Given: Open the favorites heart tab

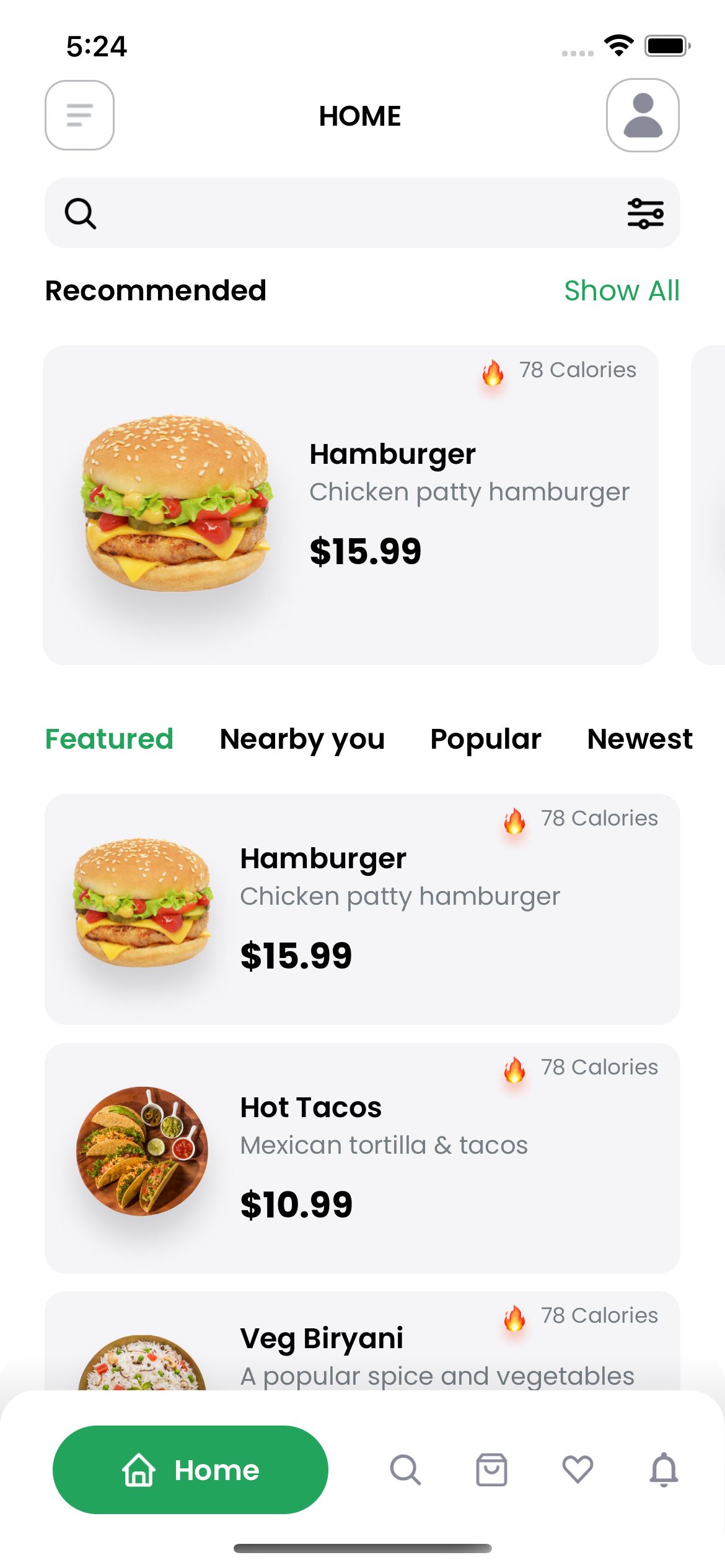Looking at the screenshot, I should [578, 1470].
